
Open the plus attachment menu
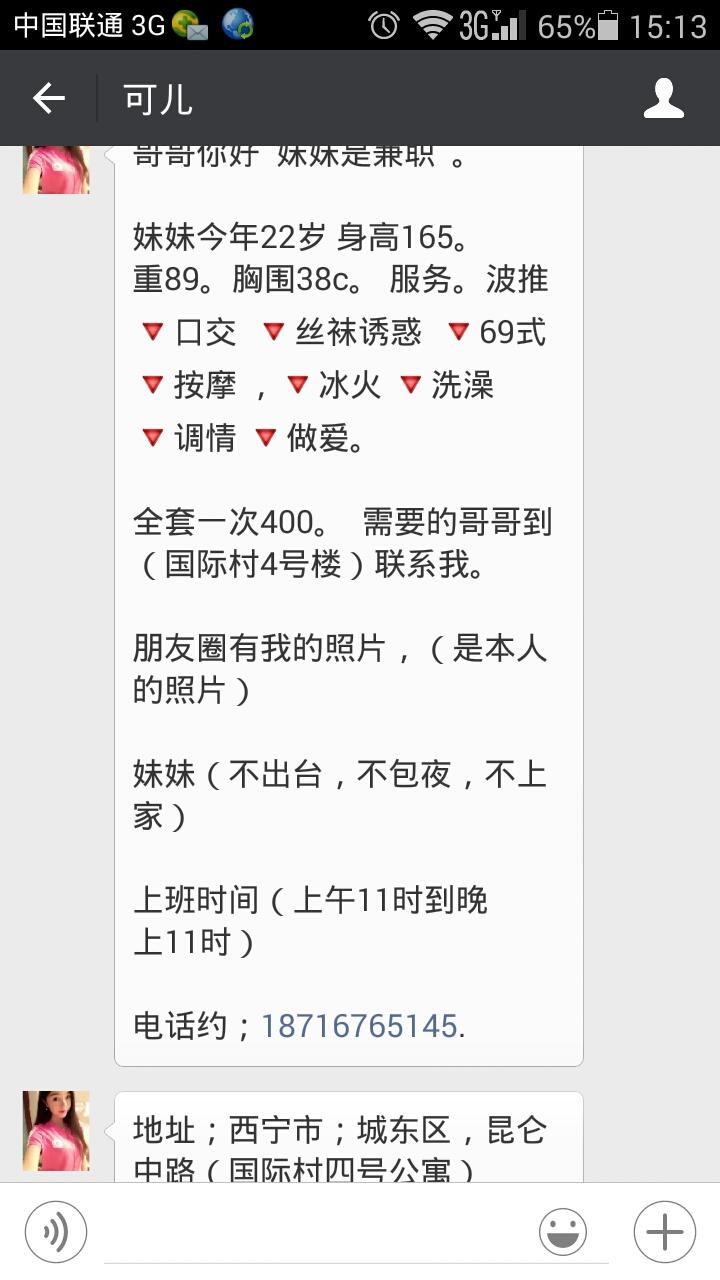coord(665,1231)
